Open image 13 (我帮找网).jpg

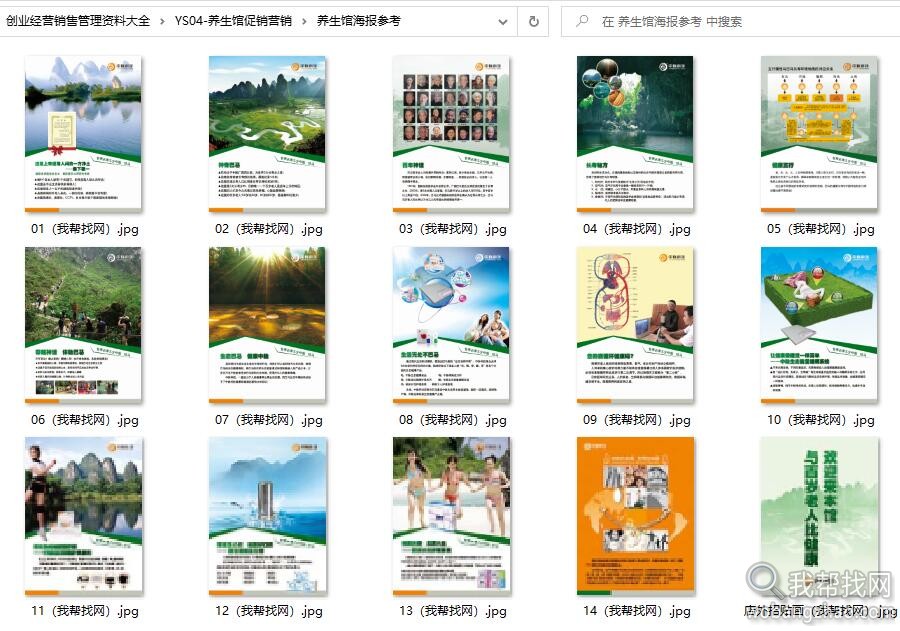[x=451, y=515]
